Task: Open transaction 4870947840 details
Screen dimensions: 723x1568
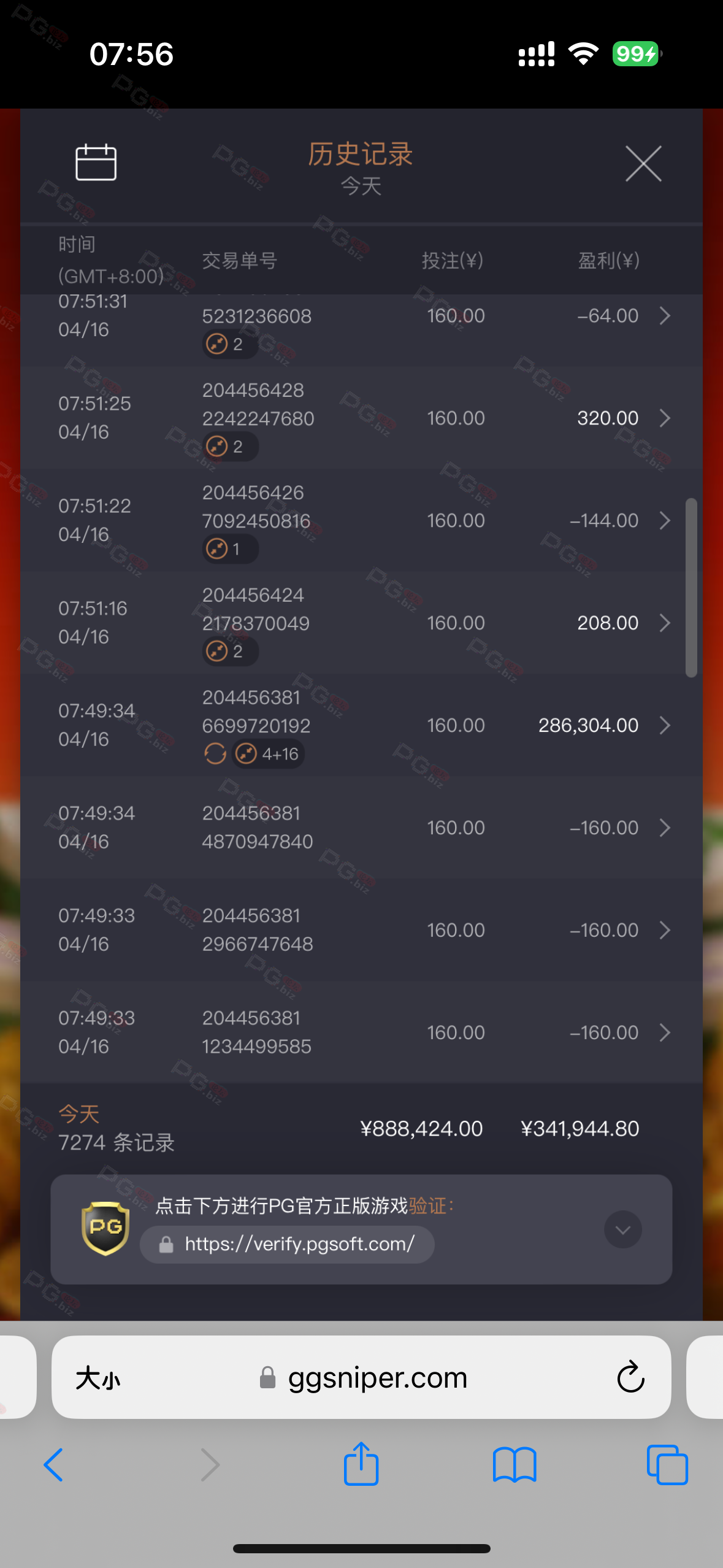Action: [x=665, y=828]
